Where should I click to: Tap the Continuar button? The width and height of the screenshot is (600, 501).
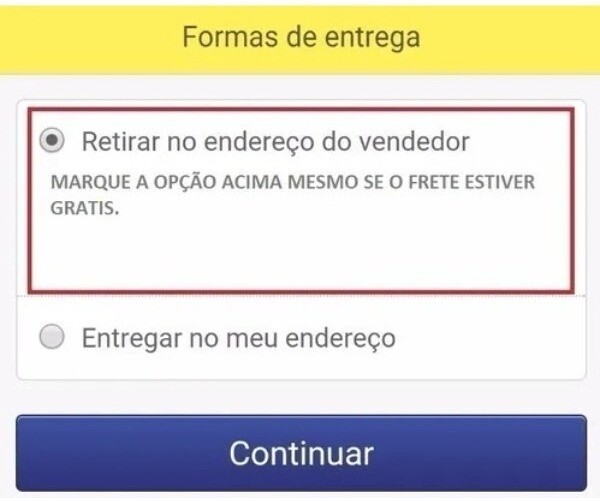point(300,452)
